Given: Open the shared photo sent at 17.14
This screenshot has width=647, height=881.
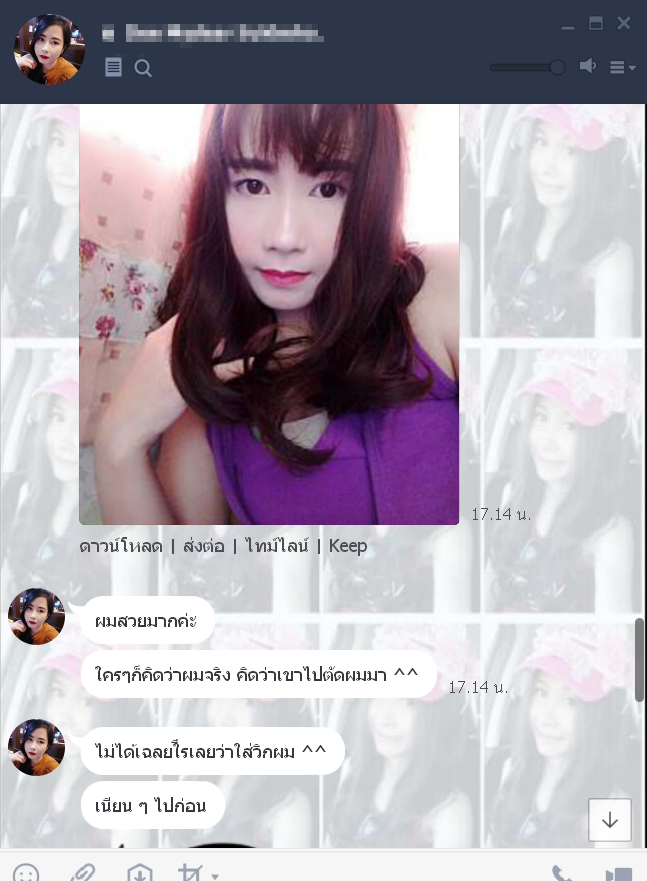Looking at the screenshot, I should pos(269,312).
